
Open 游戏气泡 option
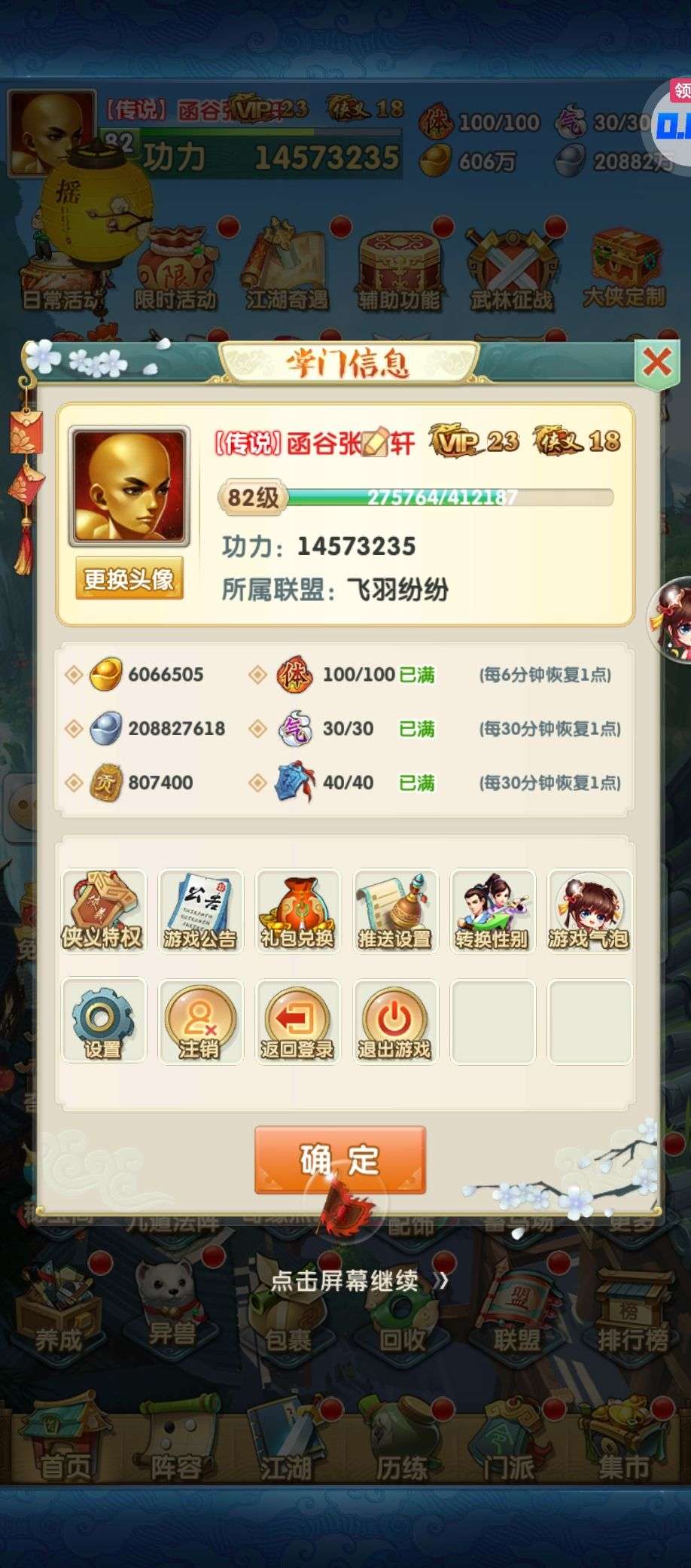[589, 911]
